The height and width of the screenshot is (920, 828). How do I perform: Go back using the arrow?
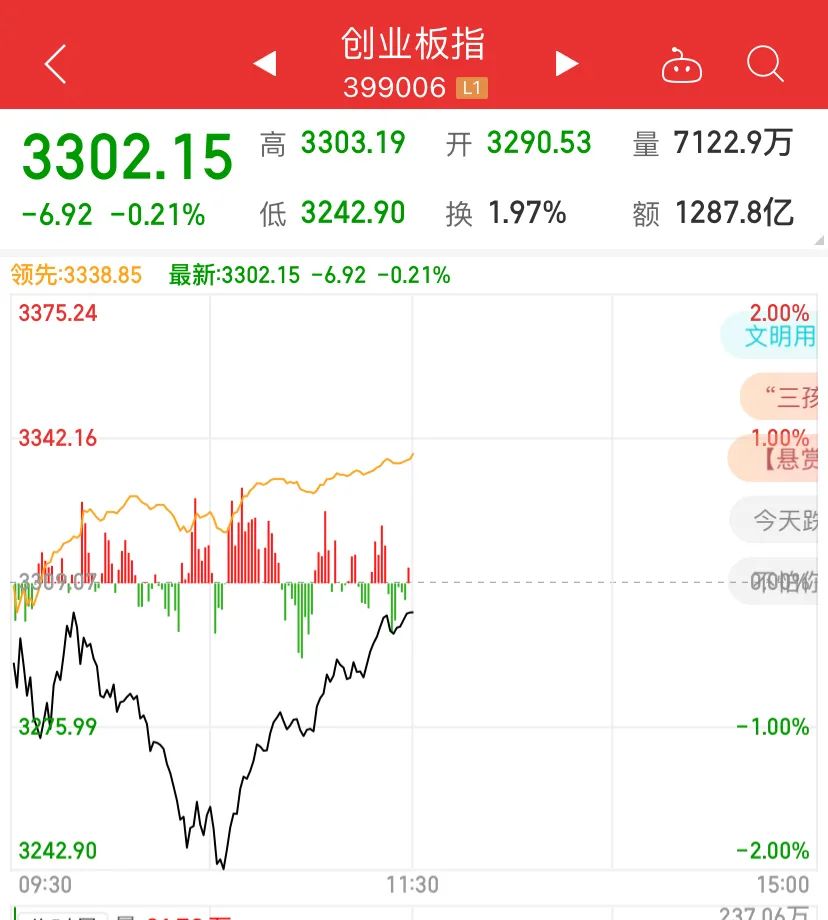(56, 65)
